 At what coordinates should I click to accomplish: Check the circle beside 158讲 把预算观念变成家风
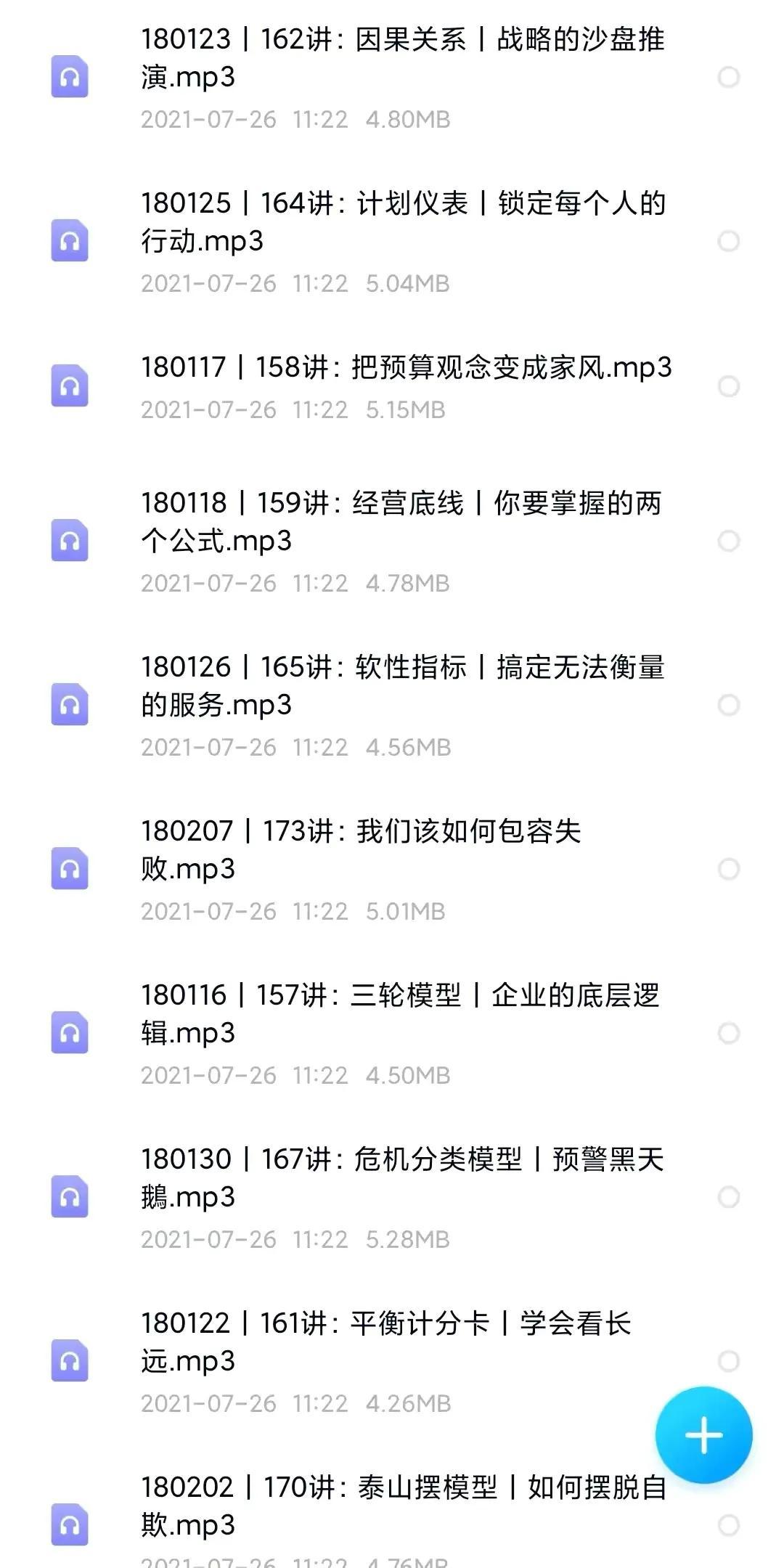[x=728, y=386]
